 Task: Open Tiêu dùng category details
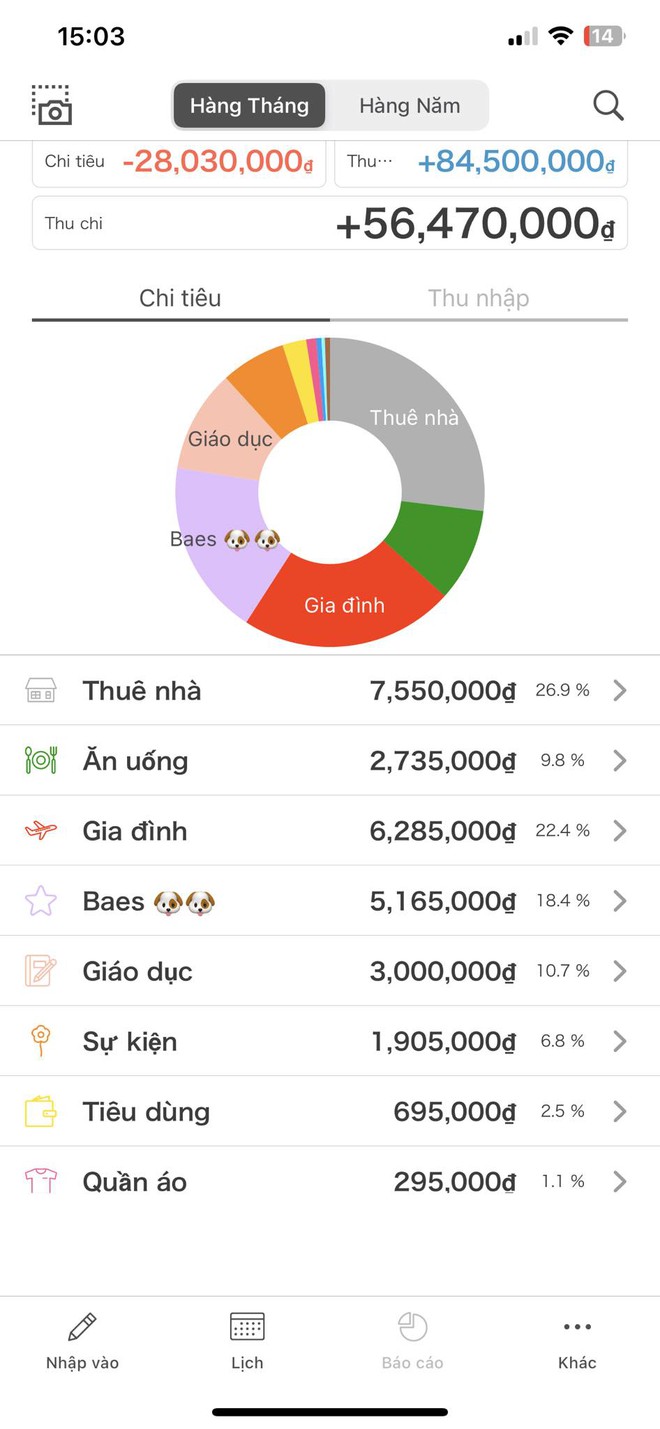click(330, 1111)
